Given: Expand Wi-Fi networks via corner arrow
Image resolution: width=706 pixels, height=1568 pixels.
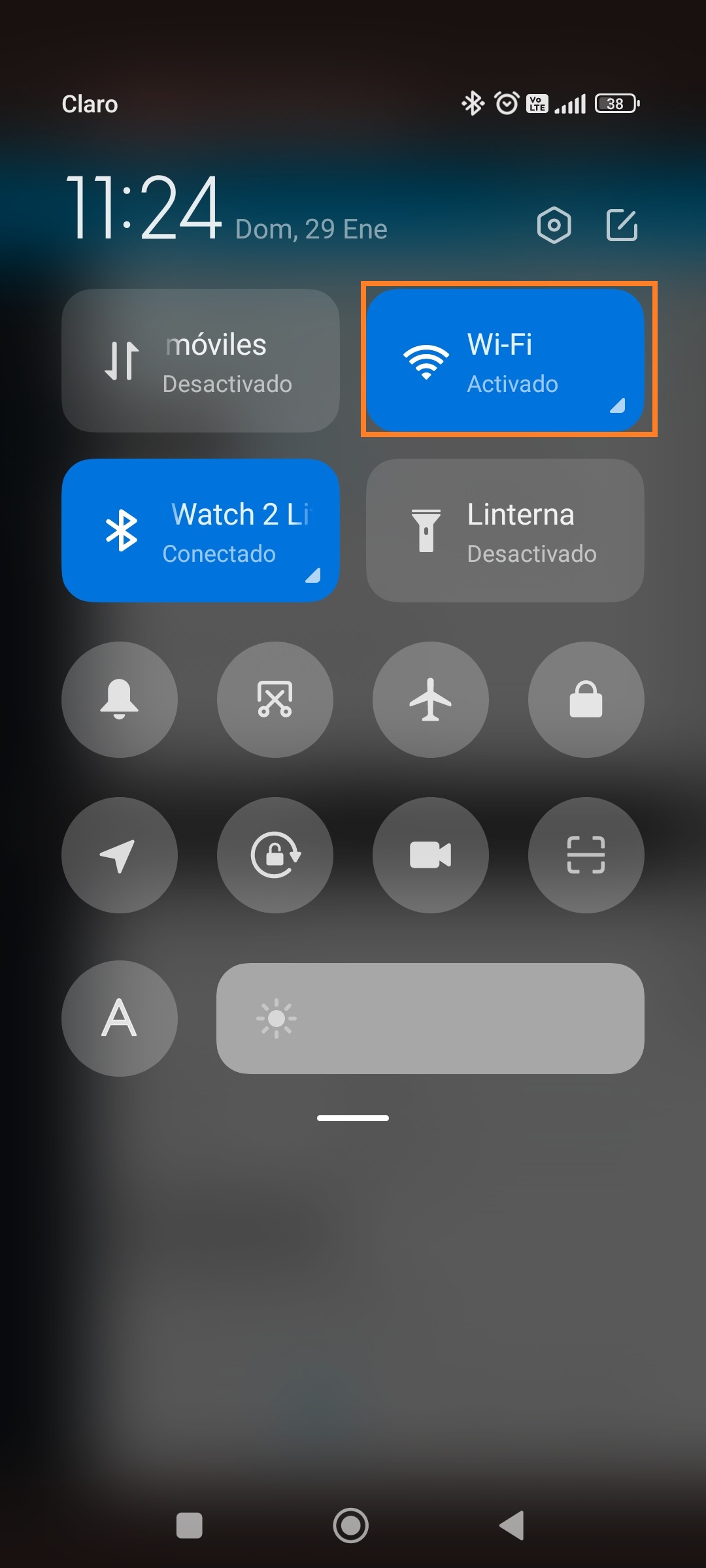Looking at the screenshot, I should [618, 406].
